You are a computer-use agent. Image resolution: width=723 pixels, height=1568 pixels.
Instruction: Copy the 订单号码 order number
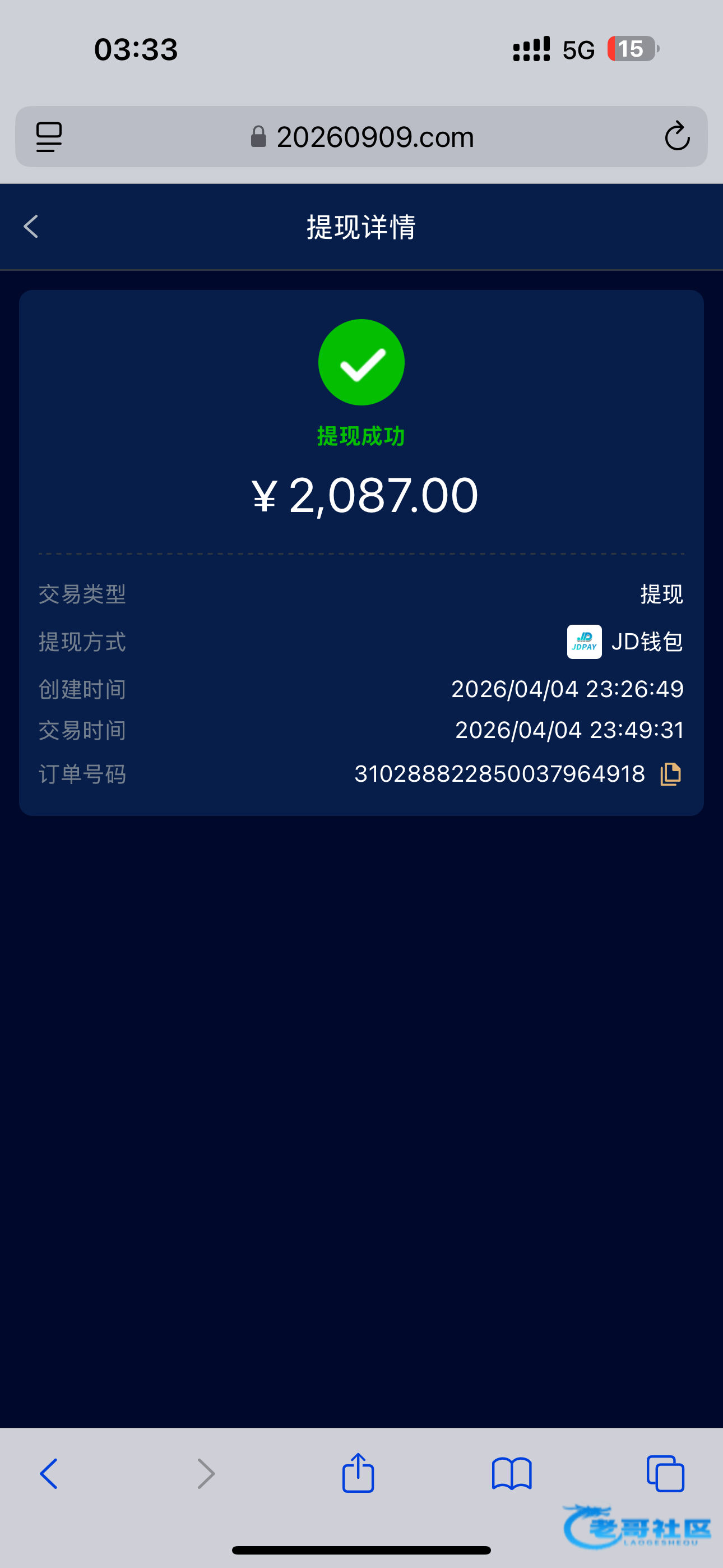670,774
